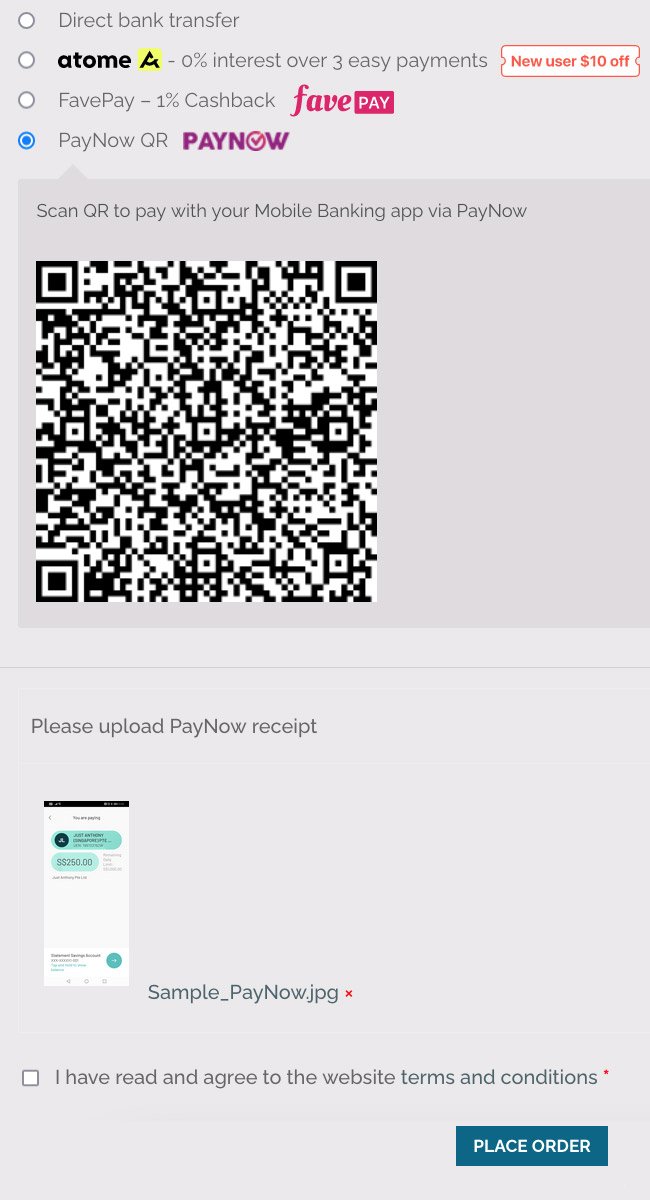Select the PayNow QR payment method
This screenshot has width=650, height=1200.
[x=27, y=140]
